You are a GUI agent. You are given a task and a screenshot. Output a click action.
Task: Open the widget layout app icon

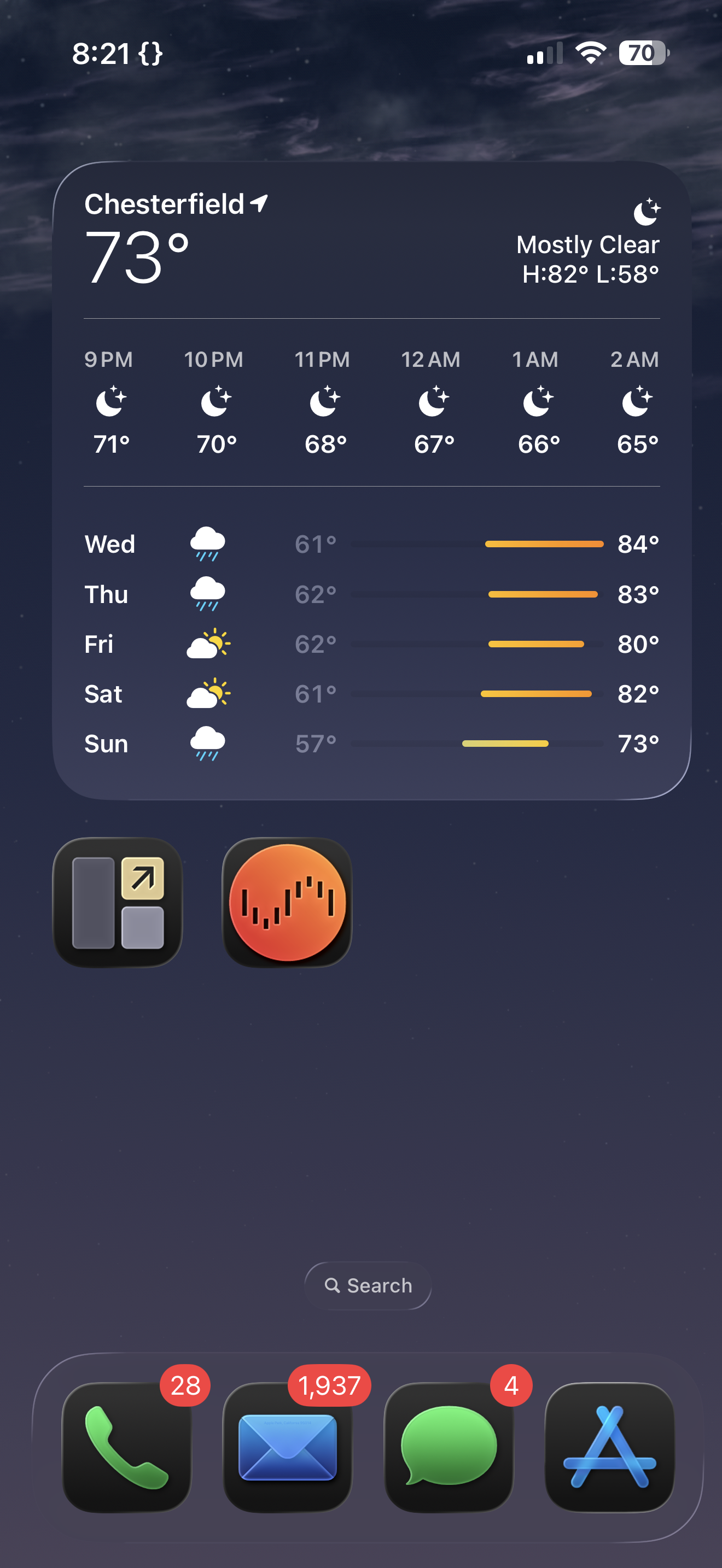coord(118,902)
